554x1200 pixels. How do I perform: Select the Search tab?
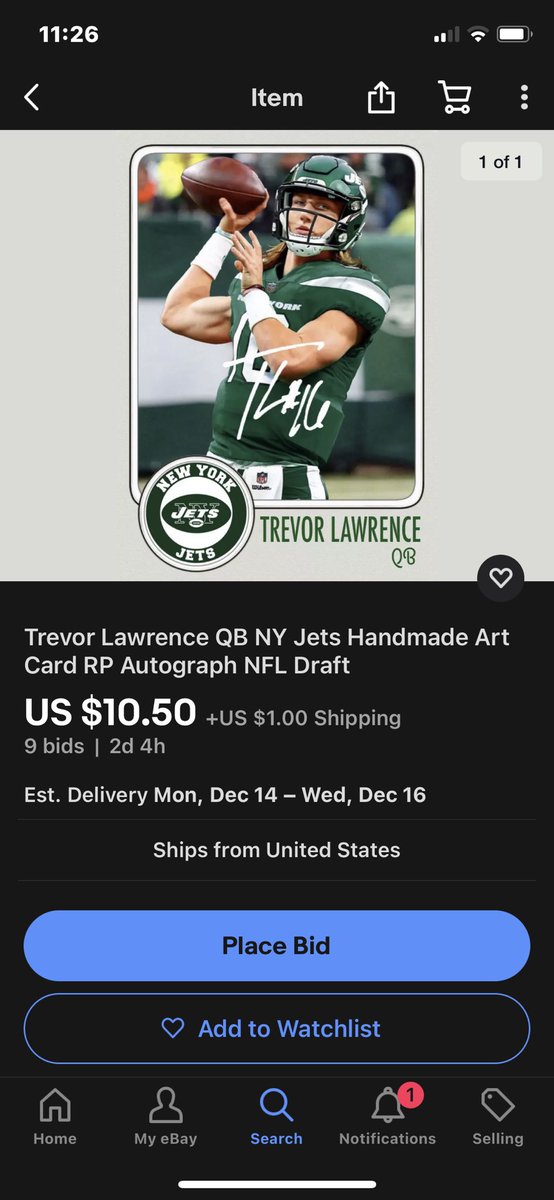(276, 1116)
